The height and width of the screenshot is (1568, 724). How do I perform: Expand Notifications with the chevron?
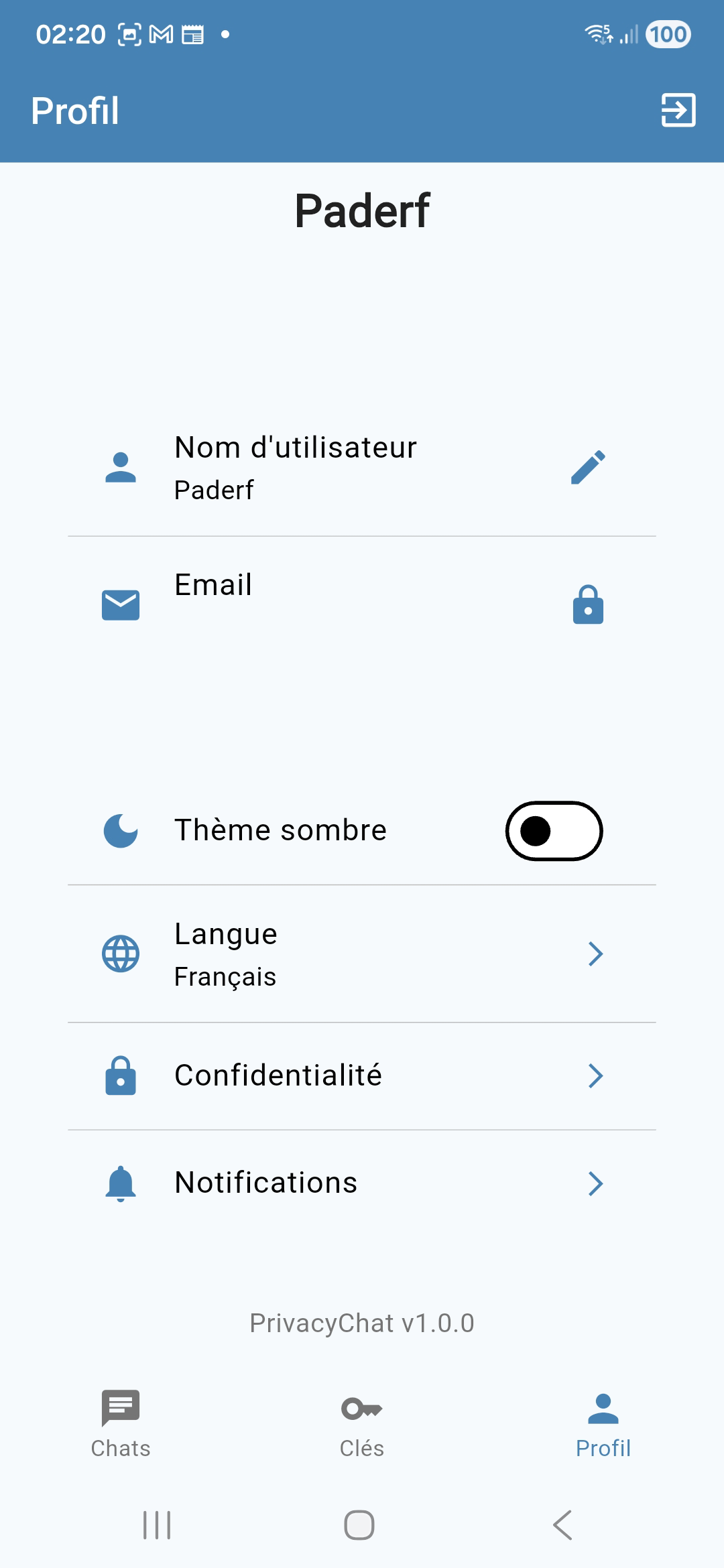click(x=595, y=1183)
